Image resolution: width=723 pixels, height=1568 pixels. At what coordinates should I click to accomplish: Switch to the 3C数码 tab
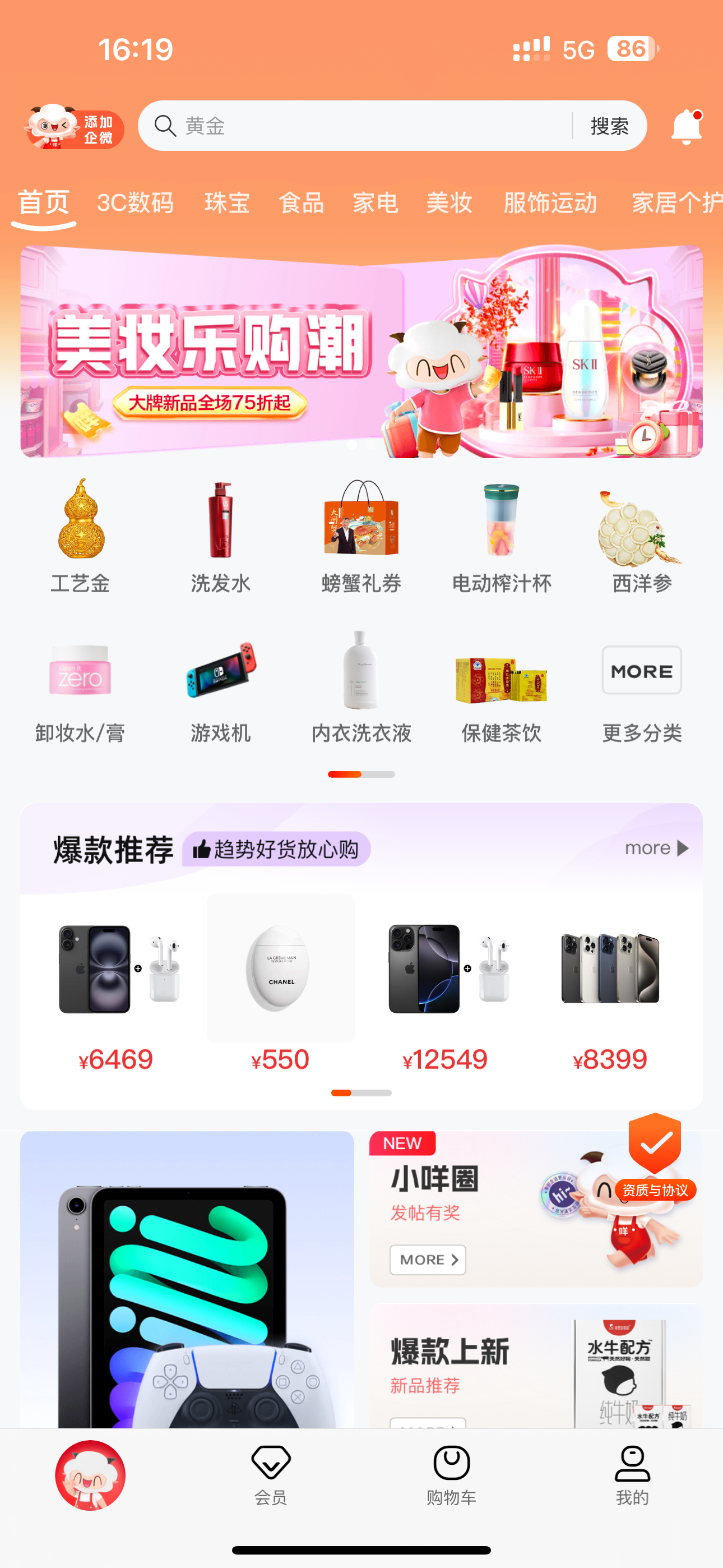pyautogui.click(x=135, y=202)
